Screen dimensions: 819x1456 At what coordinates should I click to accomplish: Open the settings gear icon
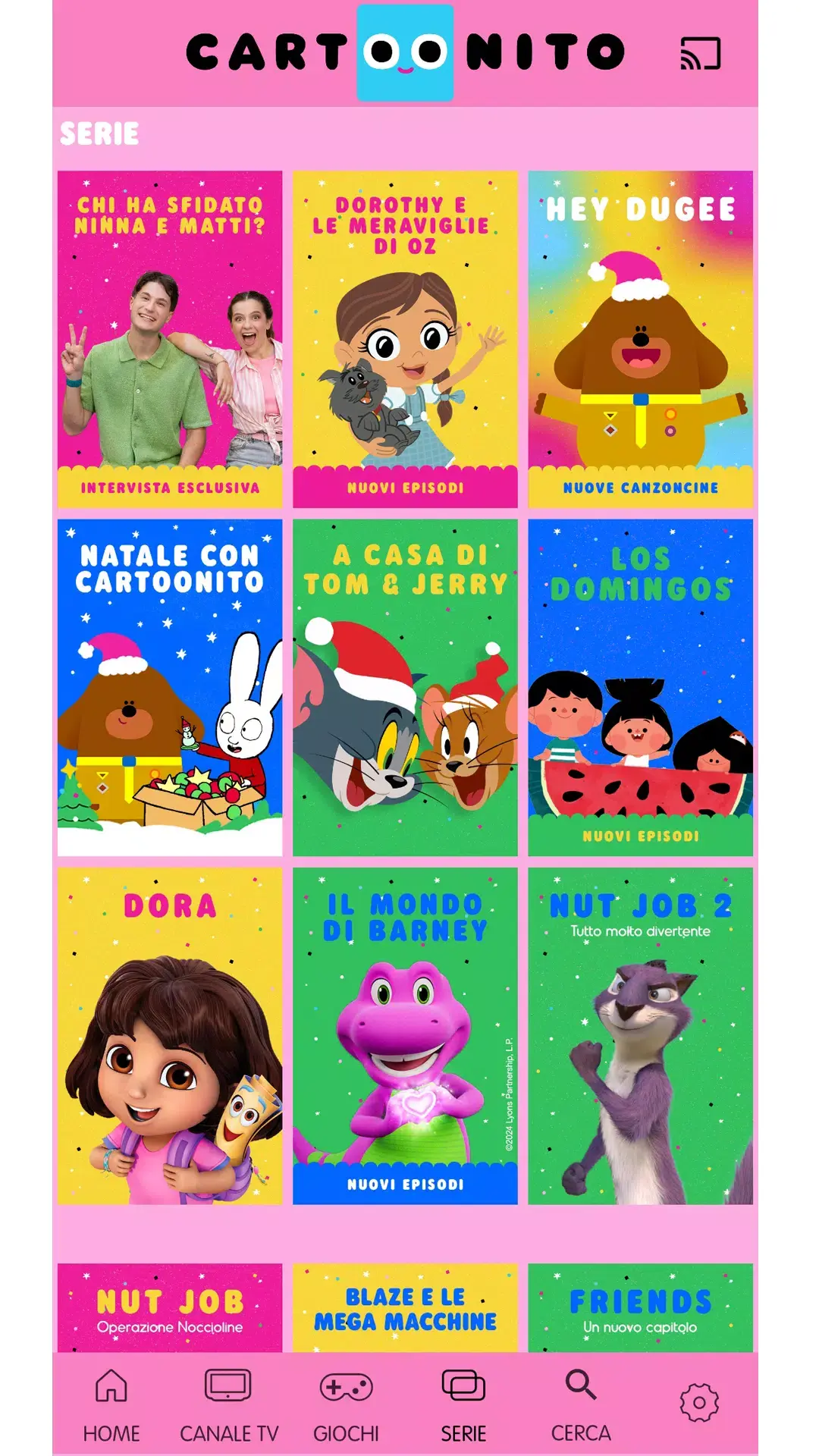698,1403
